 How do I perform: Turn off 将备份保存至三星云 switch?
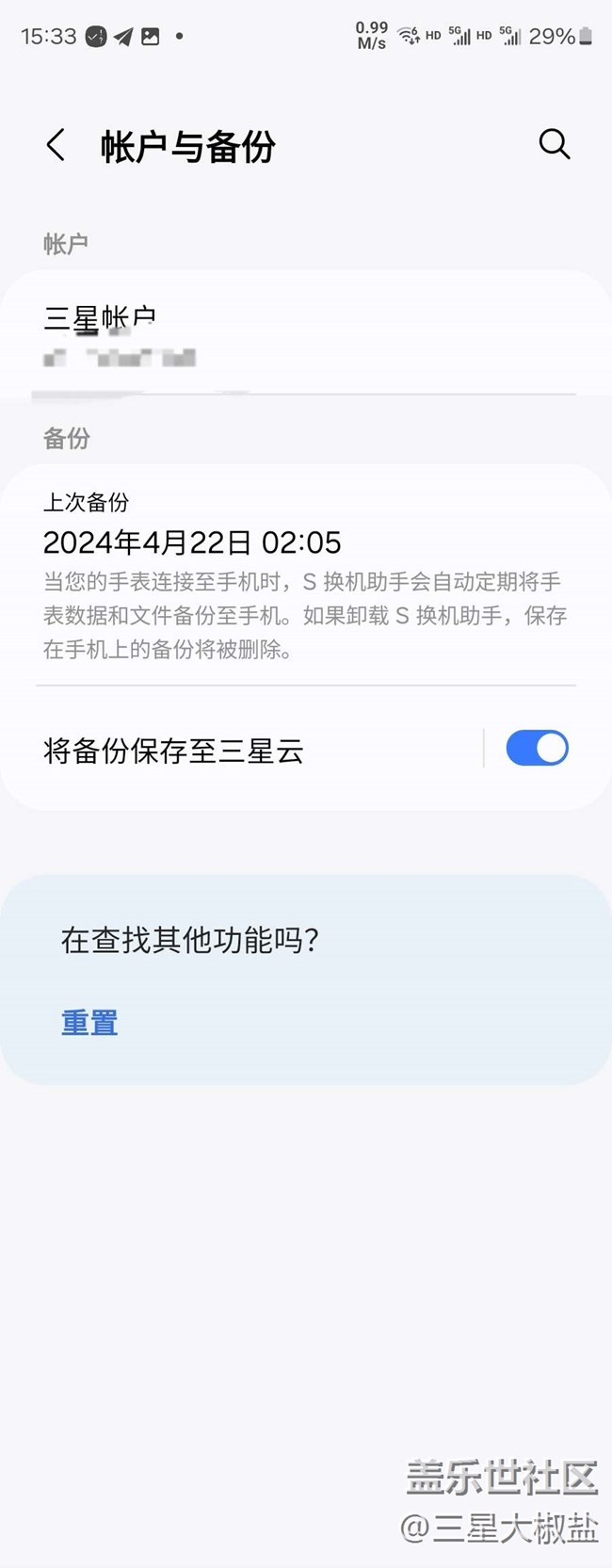click(537, 749)
